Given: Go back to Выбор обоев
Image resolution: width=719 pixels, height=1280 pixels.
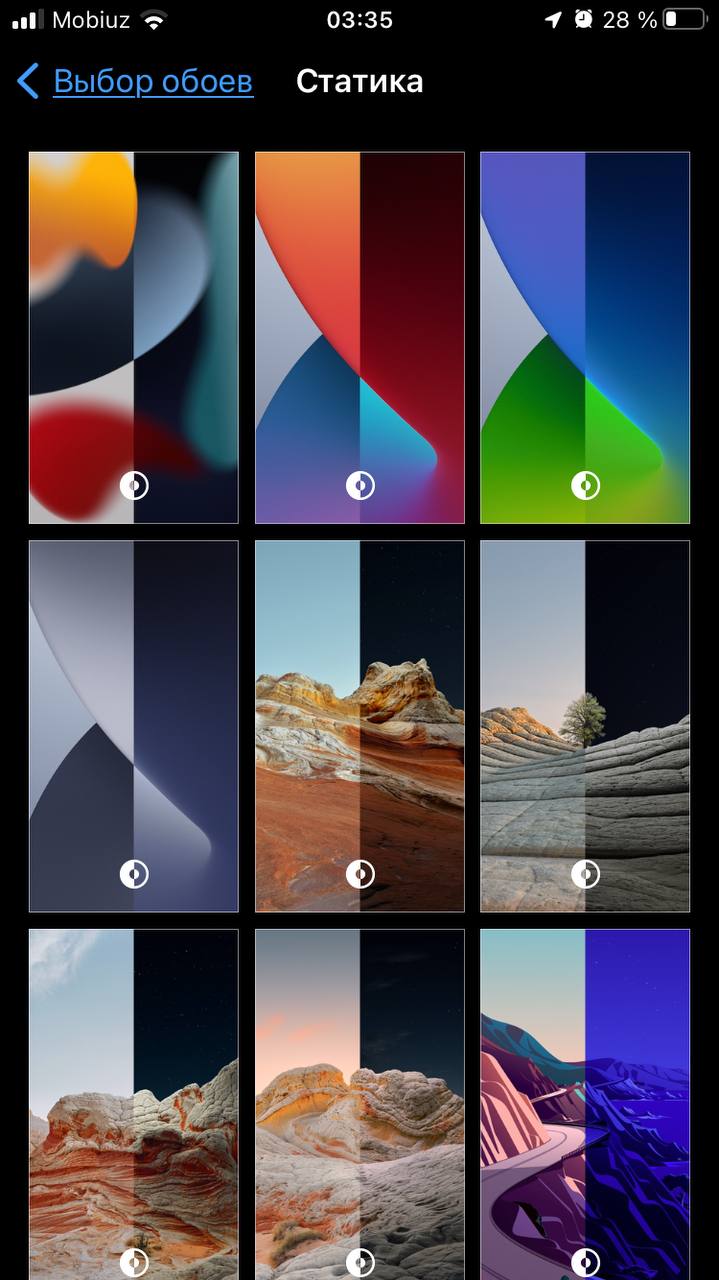Looking at the screenshot, I should coord(135,81).
